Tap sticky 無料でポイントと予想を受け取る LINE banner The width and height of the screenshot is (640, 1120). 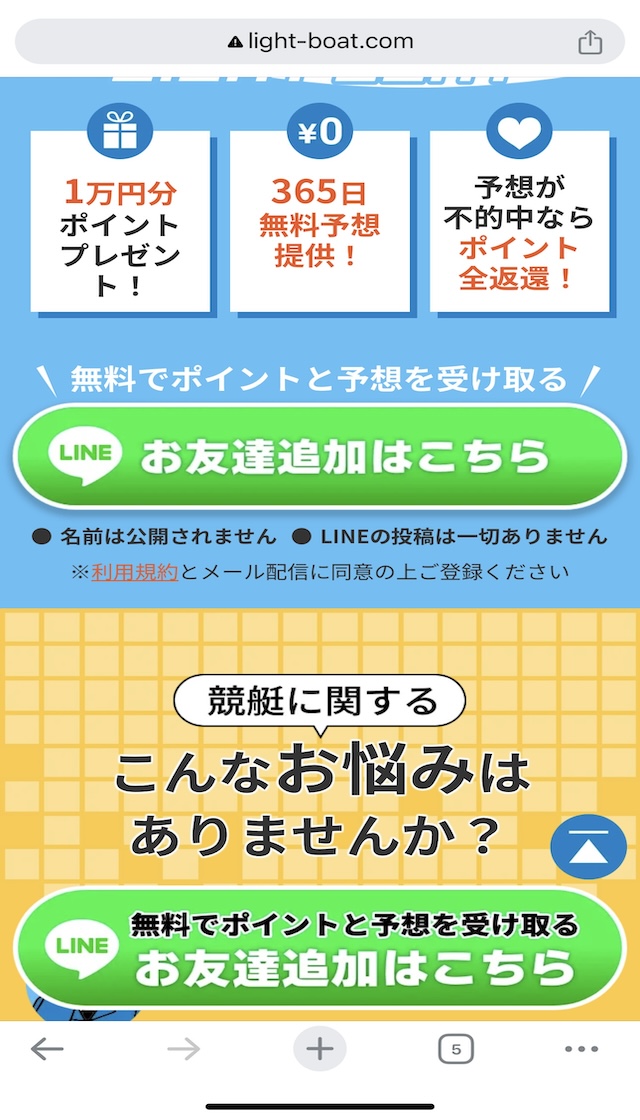319,947
